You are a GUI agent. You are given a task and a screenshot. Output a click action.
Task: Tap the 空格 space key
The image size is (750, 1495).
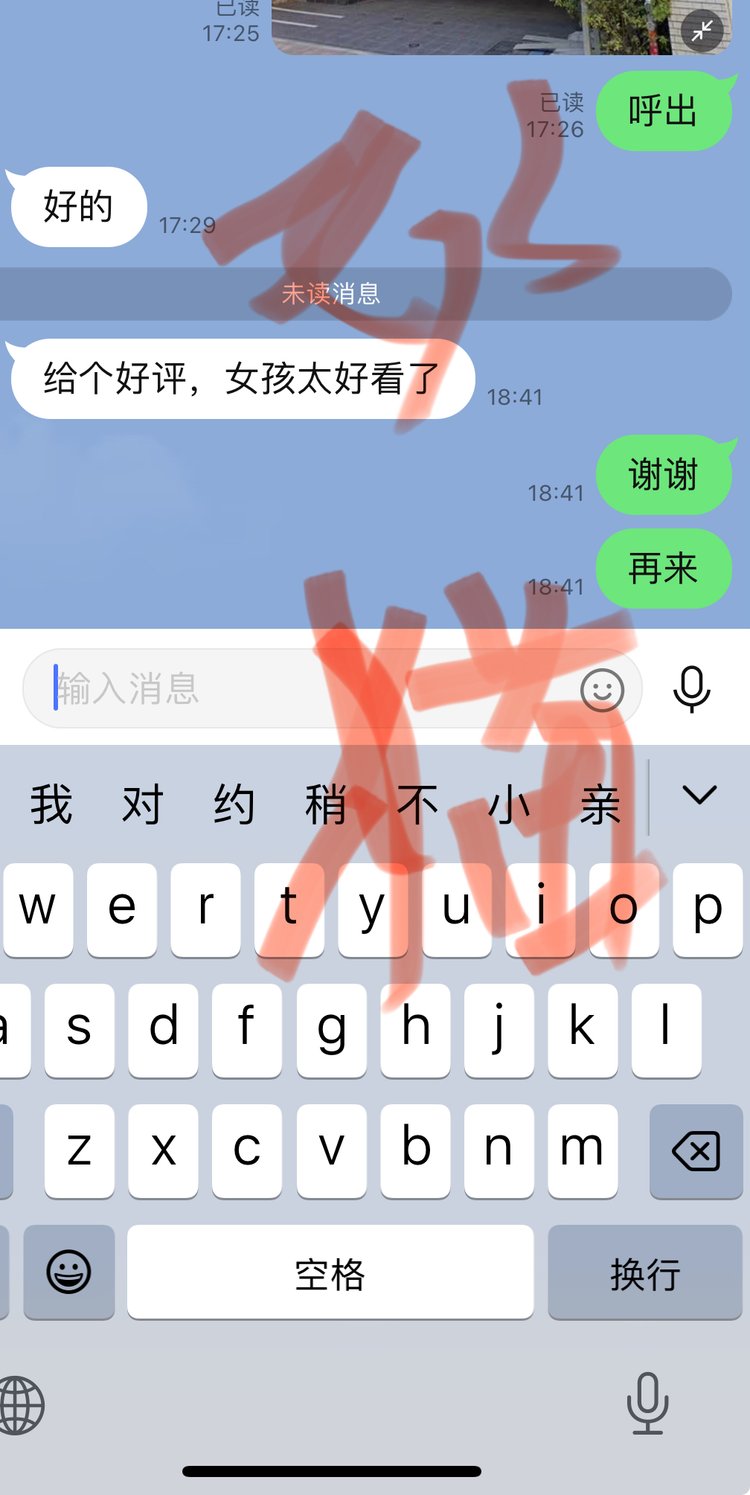(x=330, y=1273)
